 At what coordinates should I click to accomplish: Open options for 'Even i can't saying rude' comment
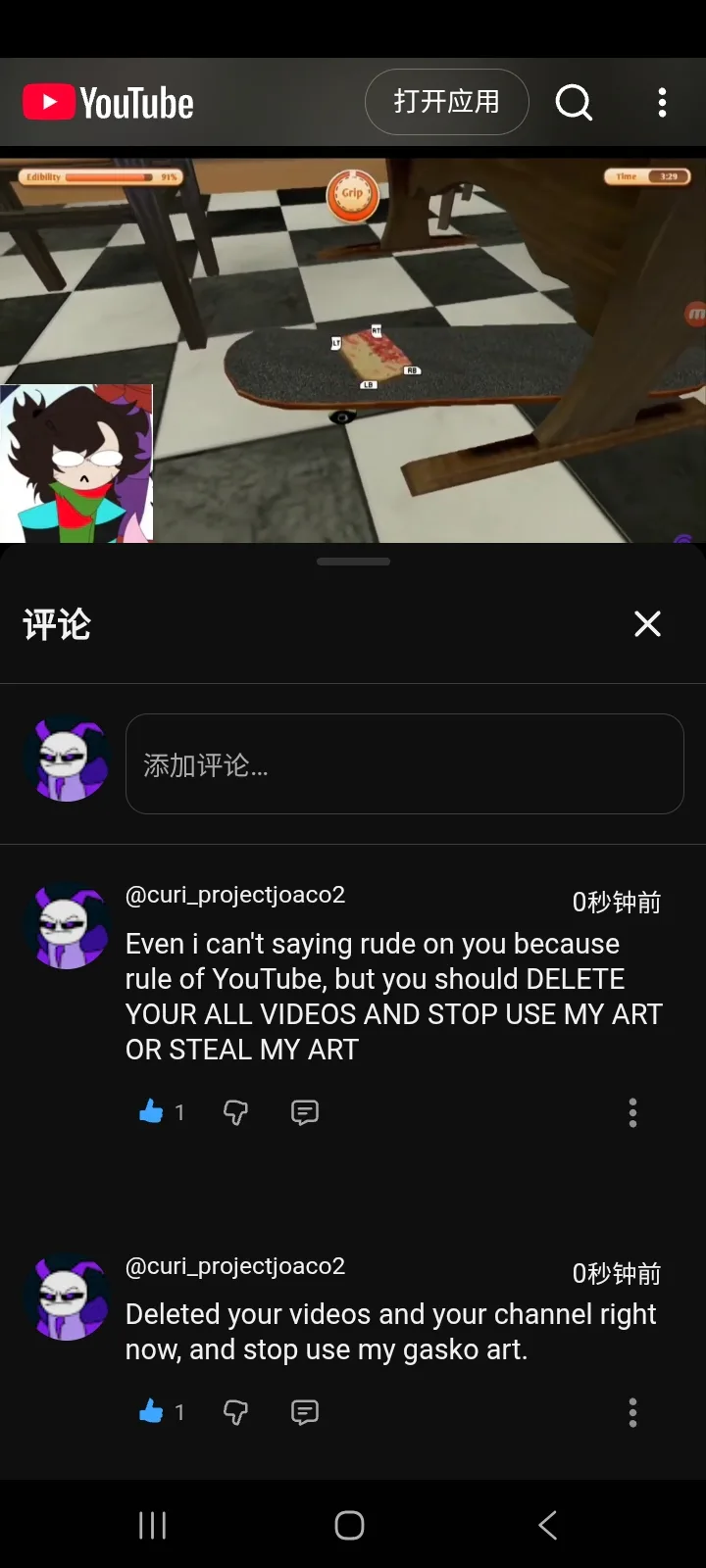pyautogui.click(x=632, y=1112)
